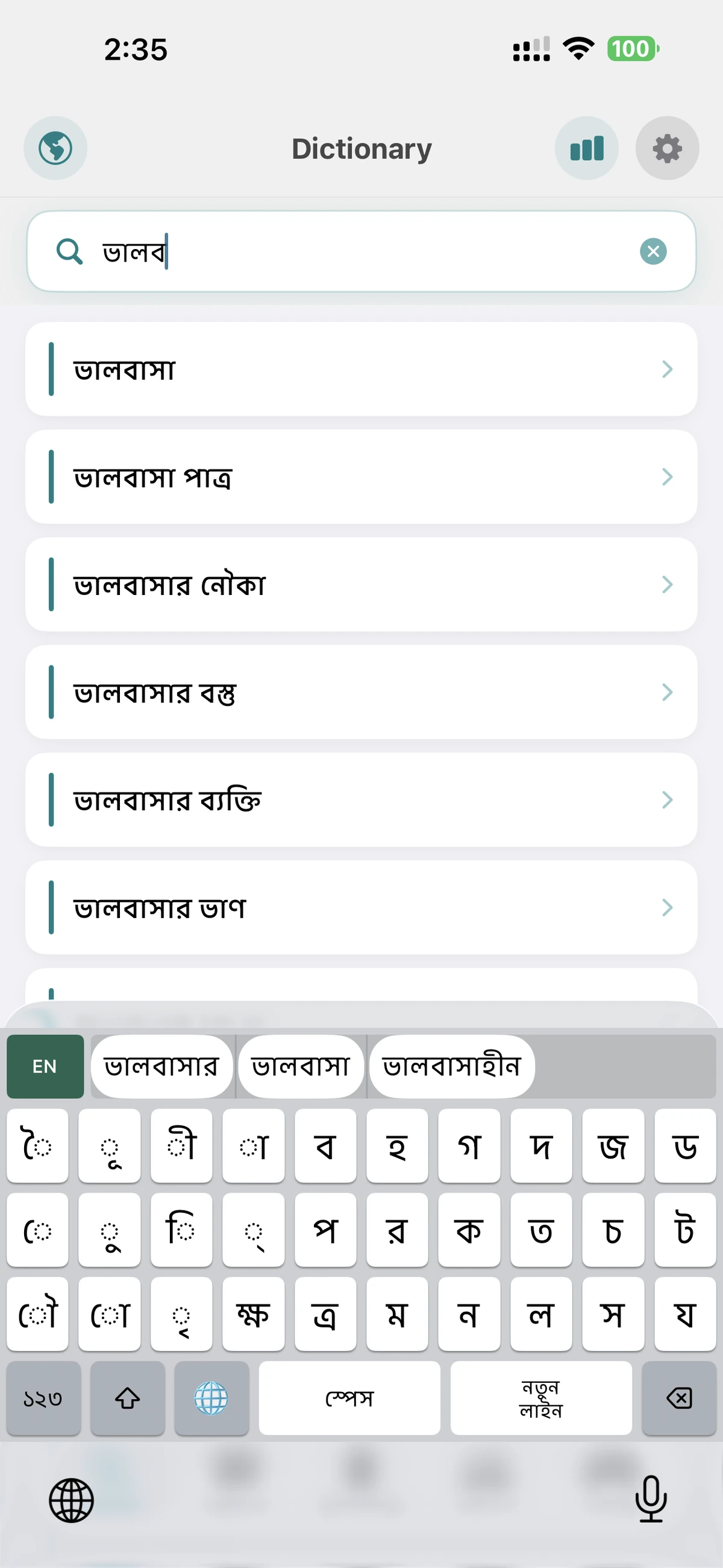Switch to English with the EN key
The width and height of the screenshot is (723, 1568).
click(45, 1066)
